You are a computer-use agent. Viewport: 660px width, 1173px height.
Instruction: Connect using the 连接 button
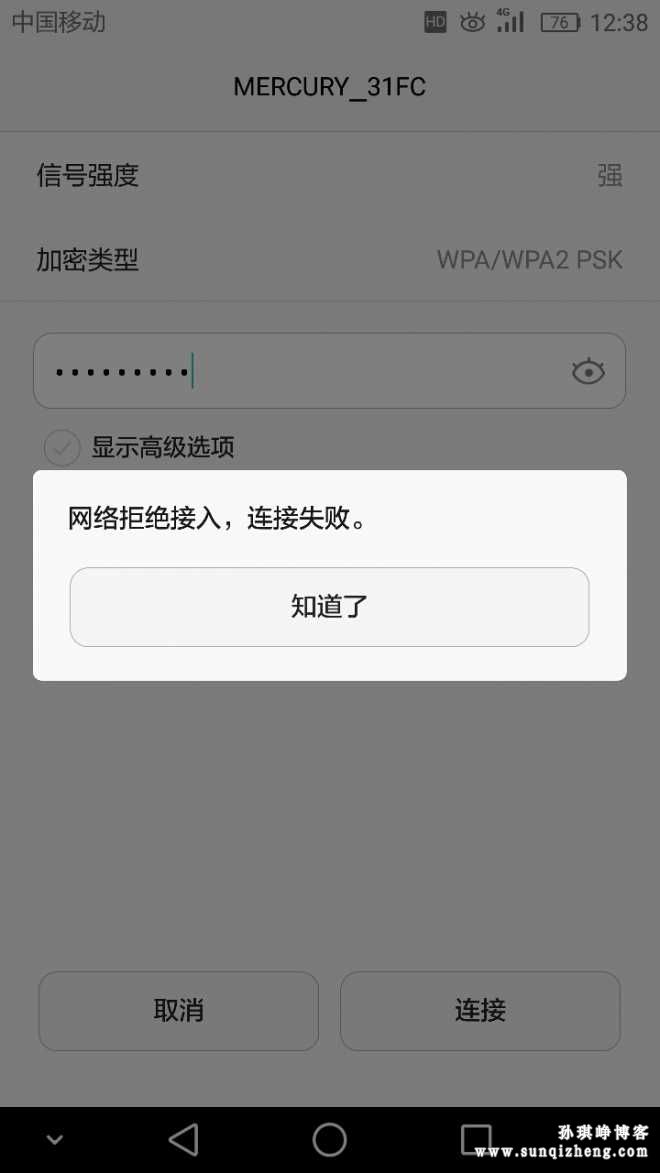tap(480, 1011)
